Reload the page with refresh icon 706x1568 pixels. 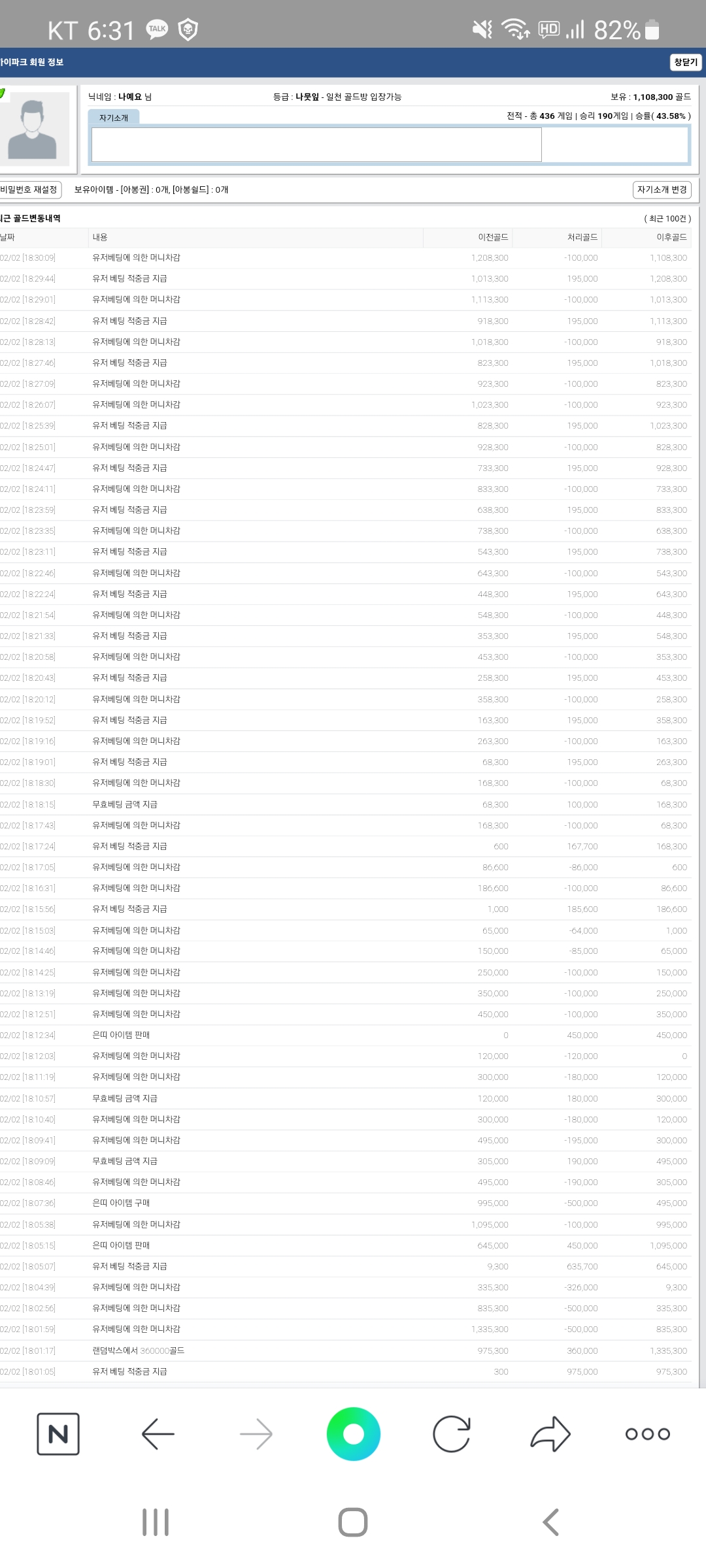[452, 1434]
